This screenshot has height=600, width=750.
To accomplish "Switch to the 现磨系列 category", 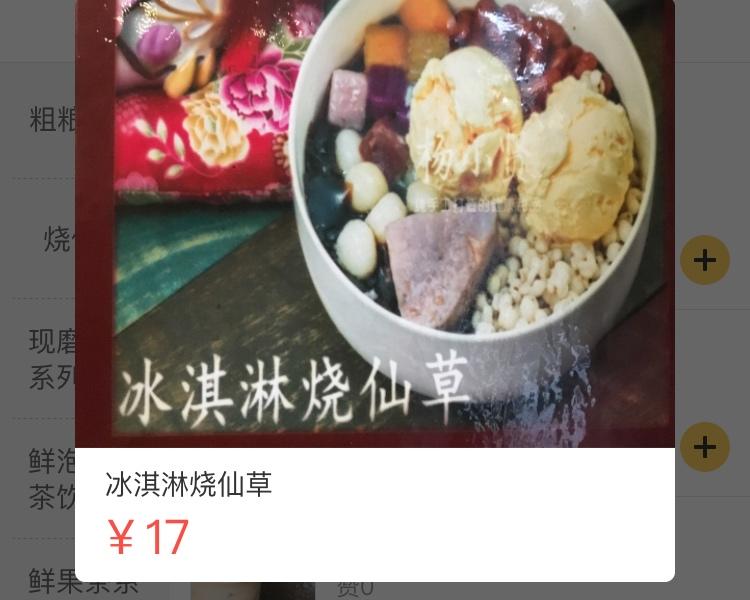I will (x=52, y=360).
